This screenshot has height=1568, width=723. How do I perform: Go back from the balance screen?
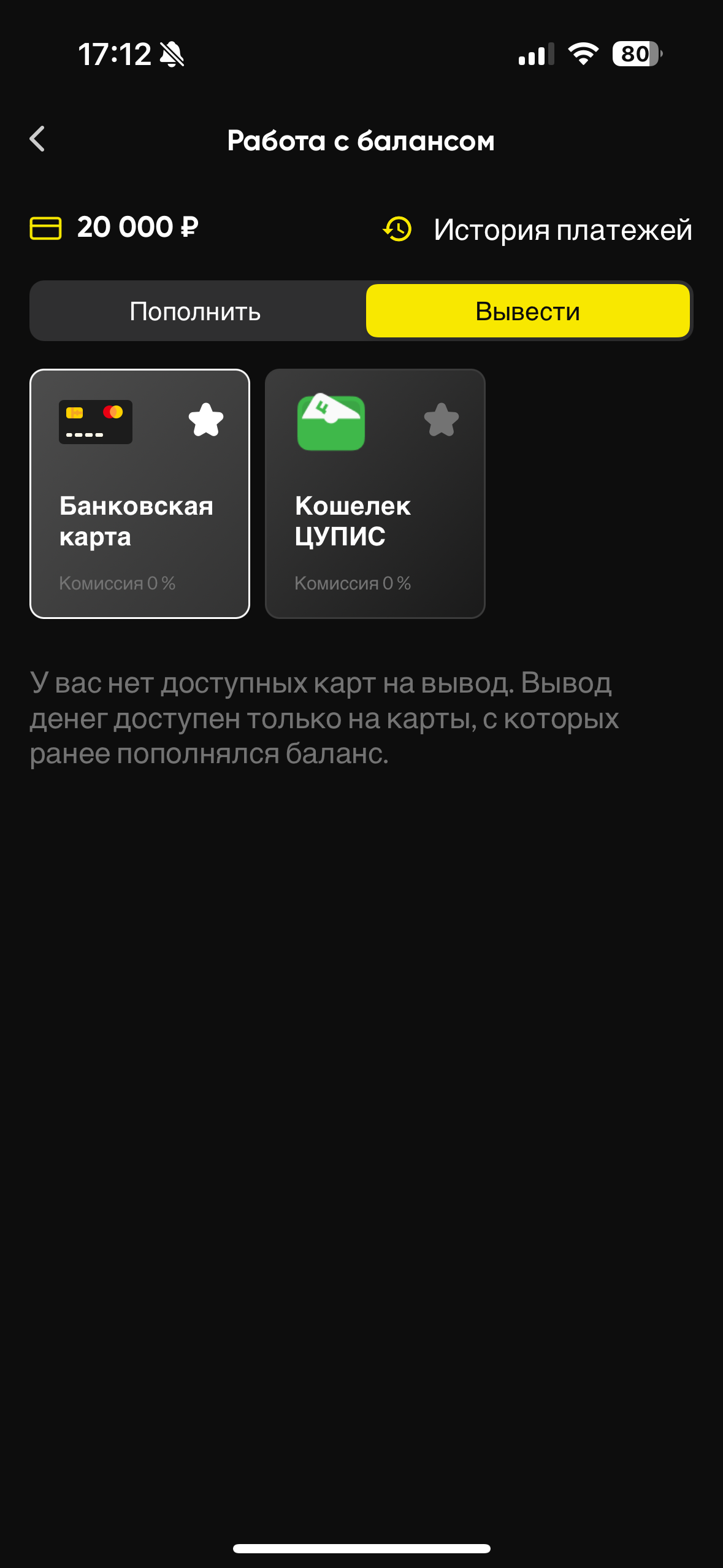38,139
